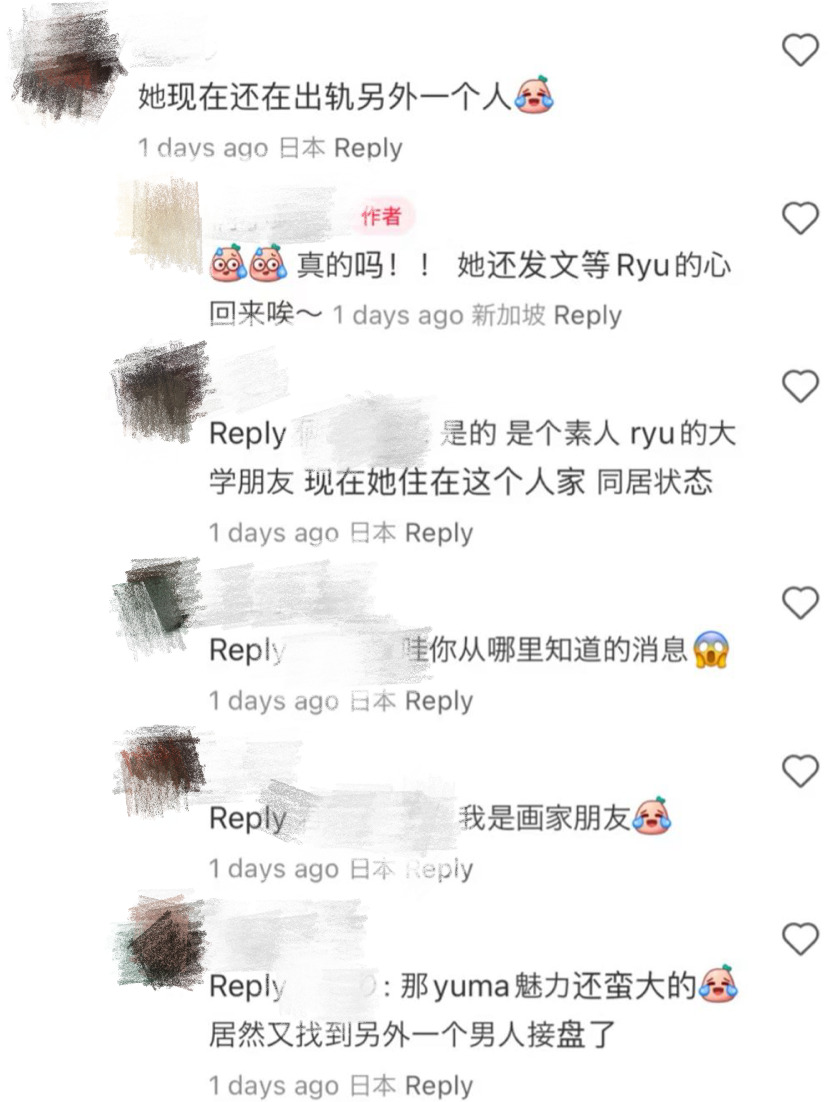This screenshot has width=835, height=1102.
Task: Reply to the comment ending with 男人接盘了
Action: pos(438,1085)
